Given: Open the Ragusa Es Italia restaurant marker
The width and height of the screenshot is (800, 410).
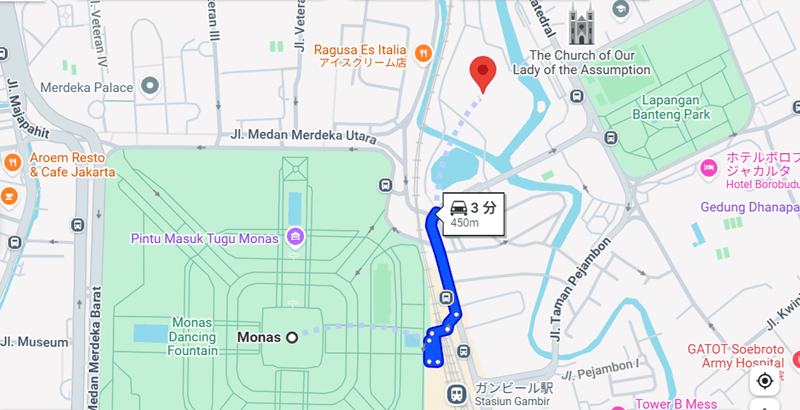Looking at the screenshot, I should coord(424,52).
